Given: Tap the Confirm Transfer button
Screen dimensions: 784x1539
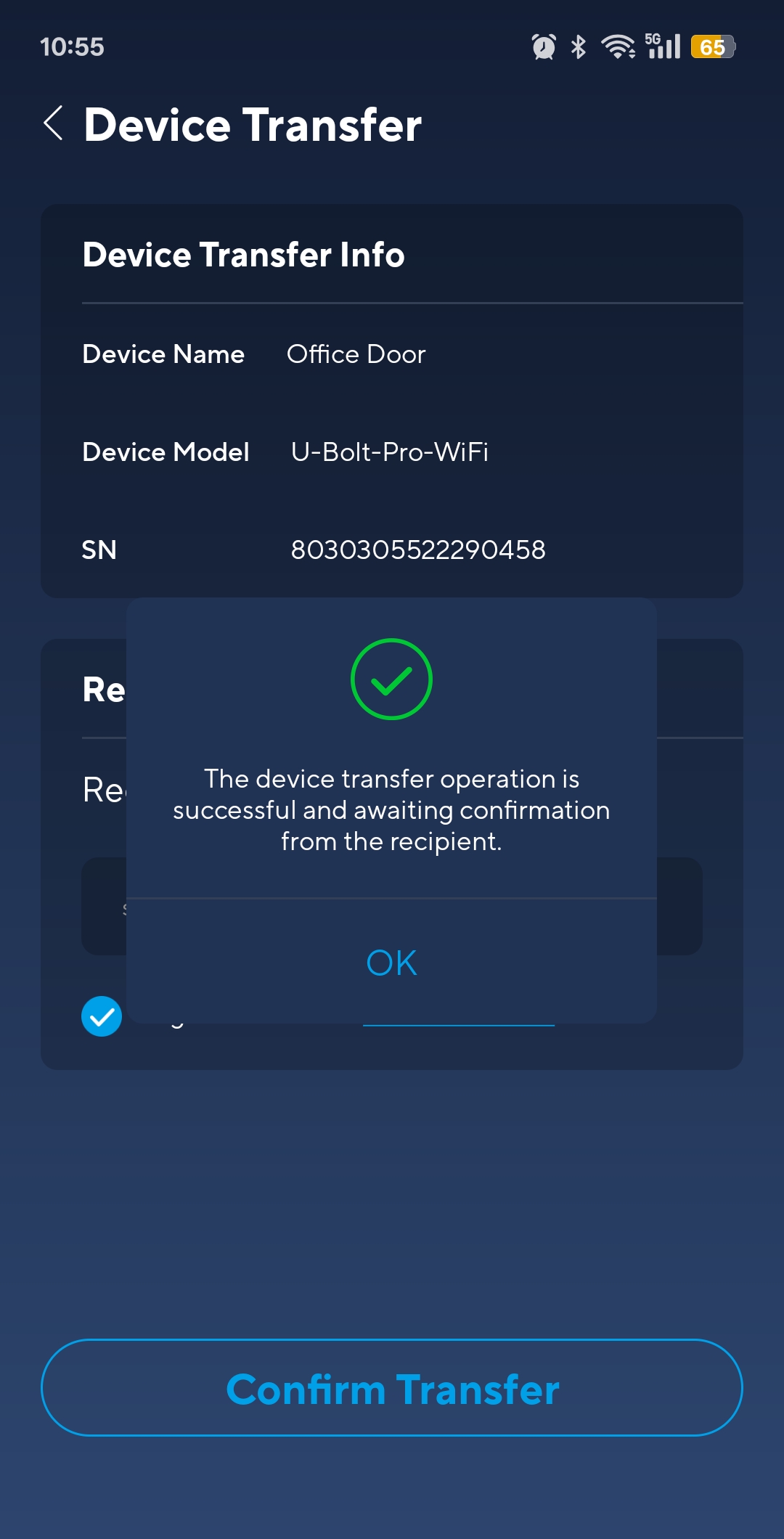Looking at the screenshot, I should 392,1388.
